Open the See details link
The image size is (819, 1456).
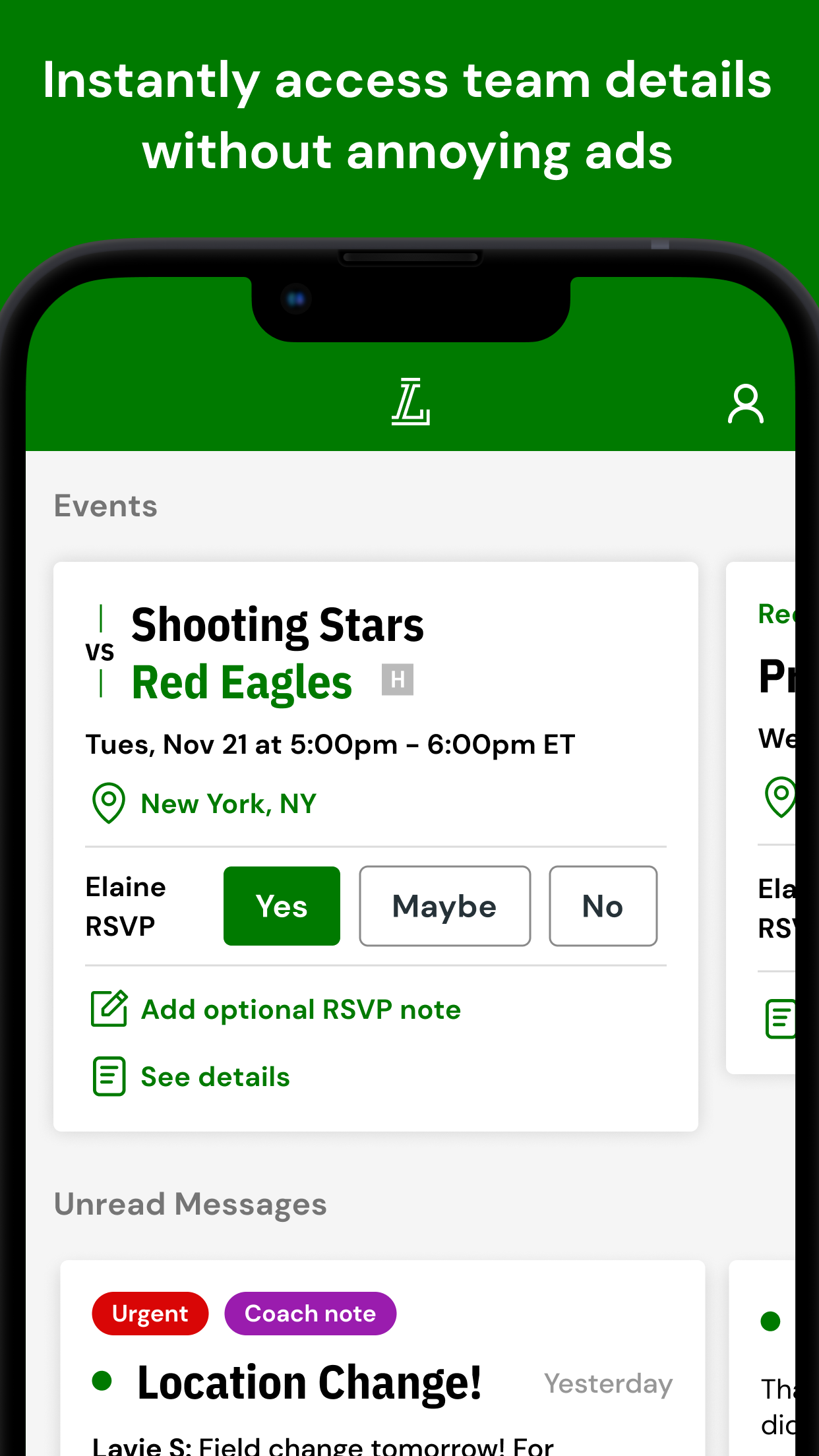pos(214,1076)
